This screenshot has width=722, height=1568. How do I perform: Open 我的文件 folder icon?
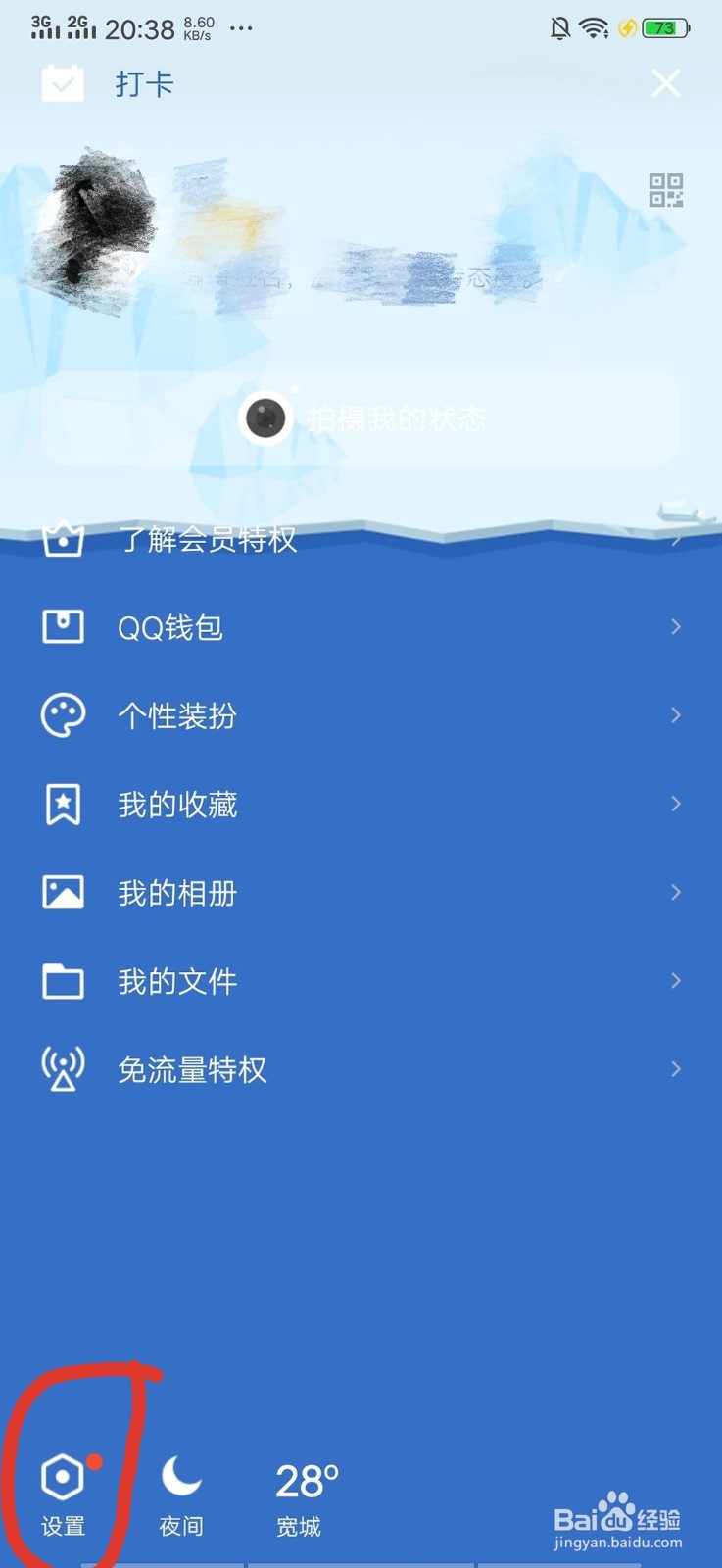[62, 980]
